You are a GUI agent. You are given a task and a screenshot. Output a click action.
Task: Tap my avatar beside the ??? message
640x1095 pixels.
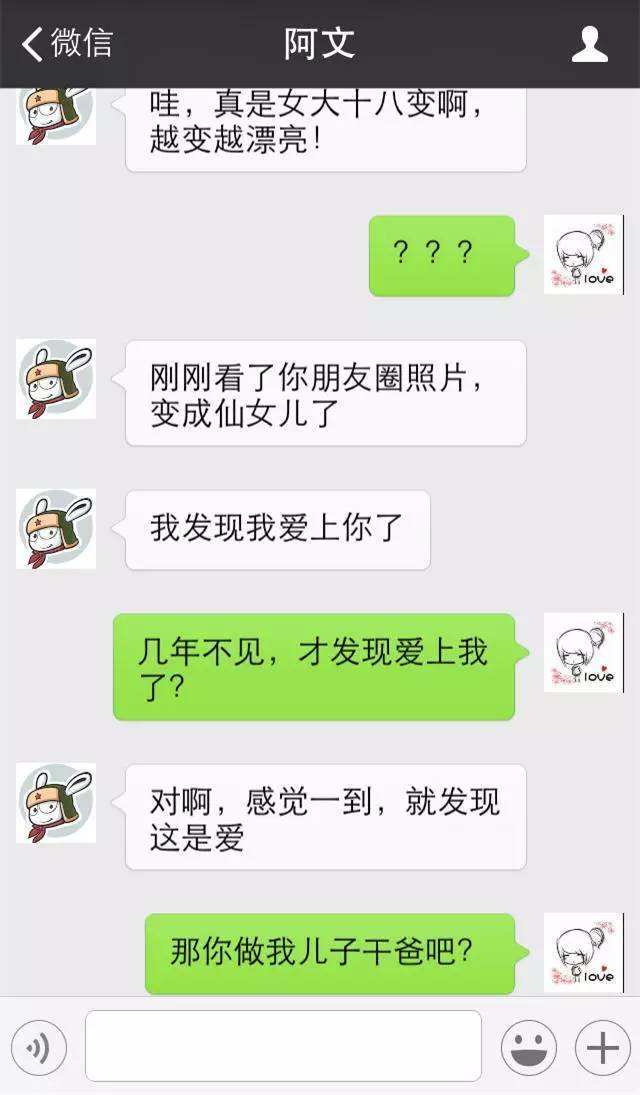[x=583, y=254]
